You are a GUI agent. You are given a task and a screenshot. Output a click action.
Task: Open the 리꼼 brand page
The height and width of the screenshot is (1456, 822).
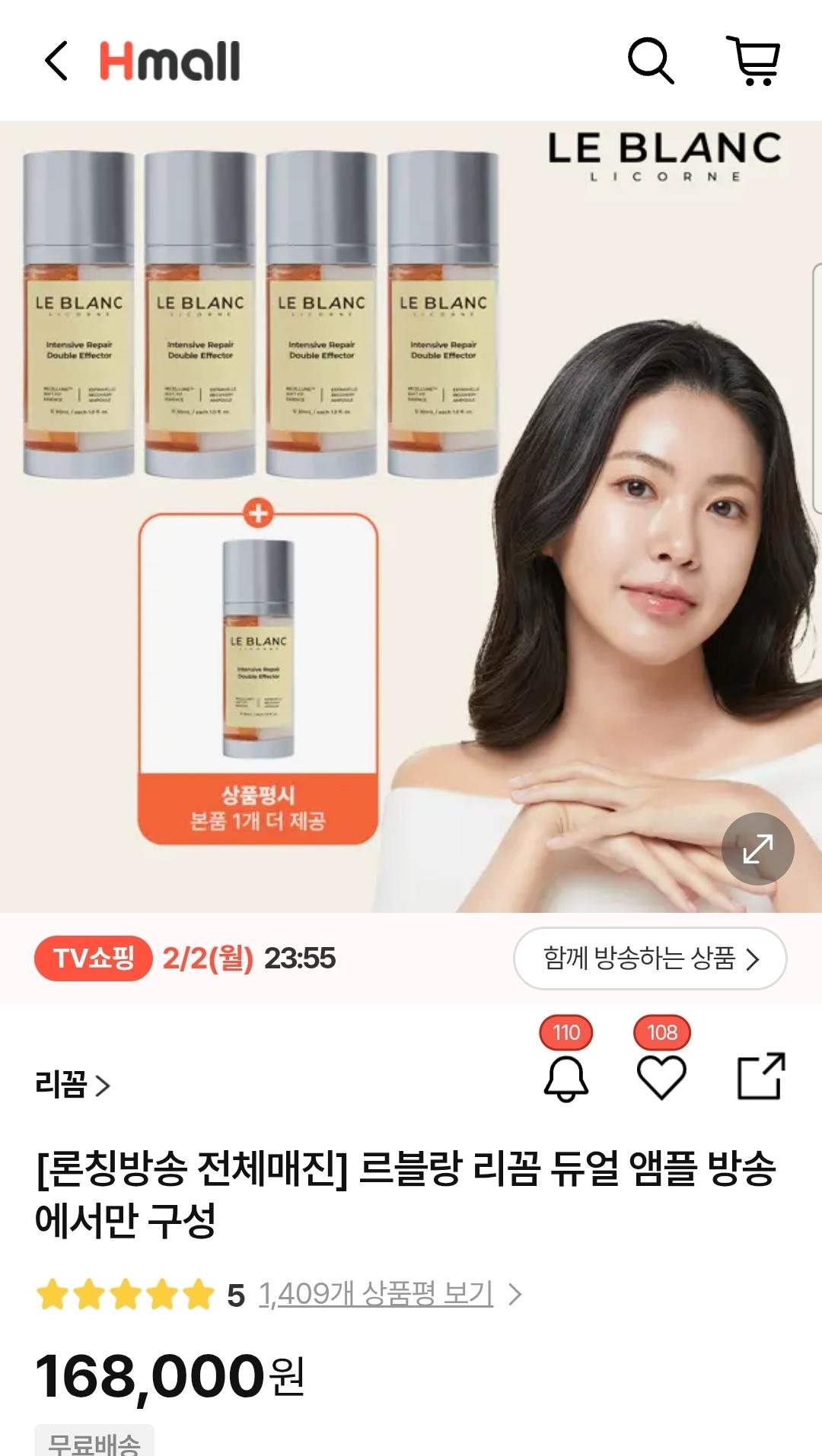[72, 1085]
